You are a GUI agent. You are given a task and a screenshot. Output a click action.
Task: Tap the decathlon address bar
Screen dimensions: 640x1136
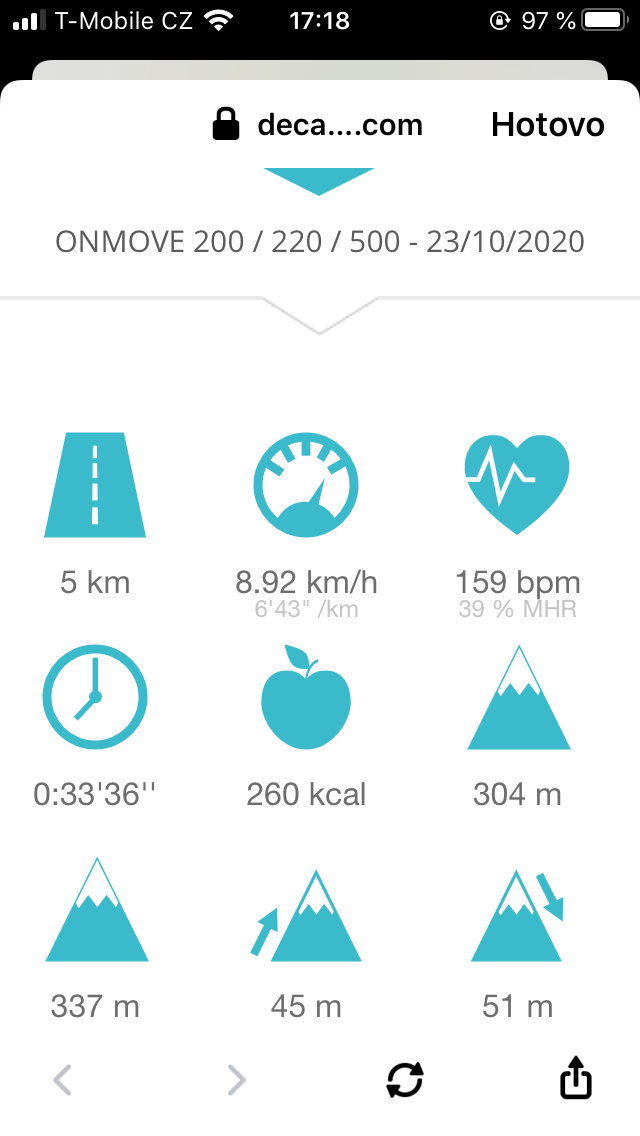point(317,125)
